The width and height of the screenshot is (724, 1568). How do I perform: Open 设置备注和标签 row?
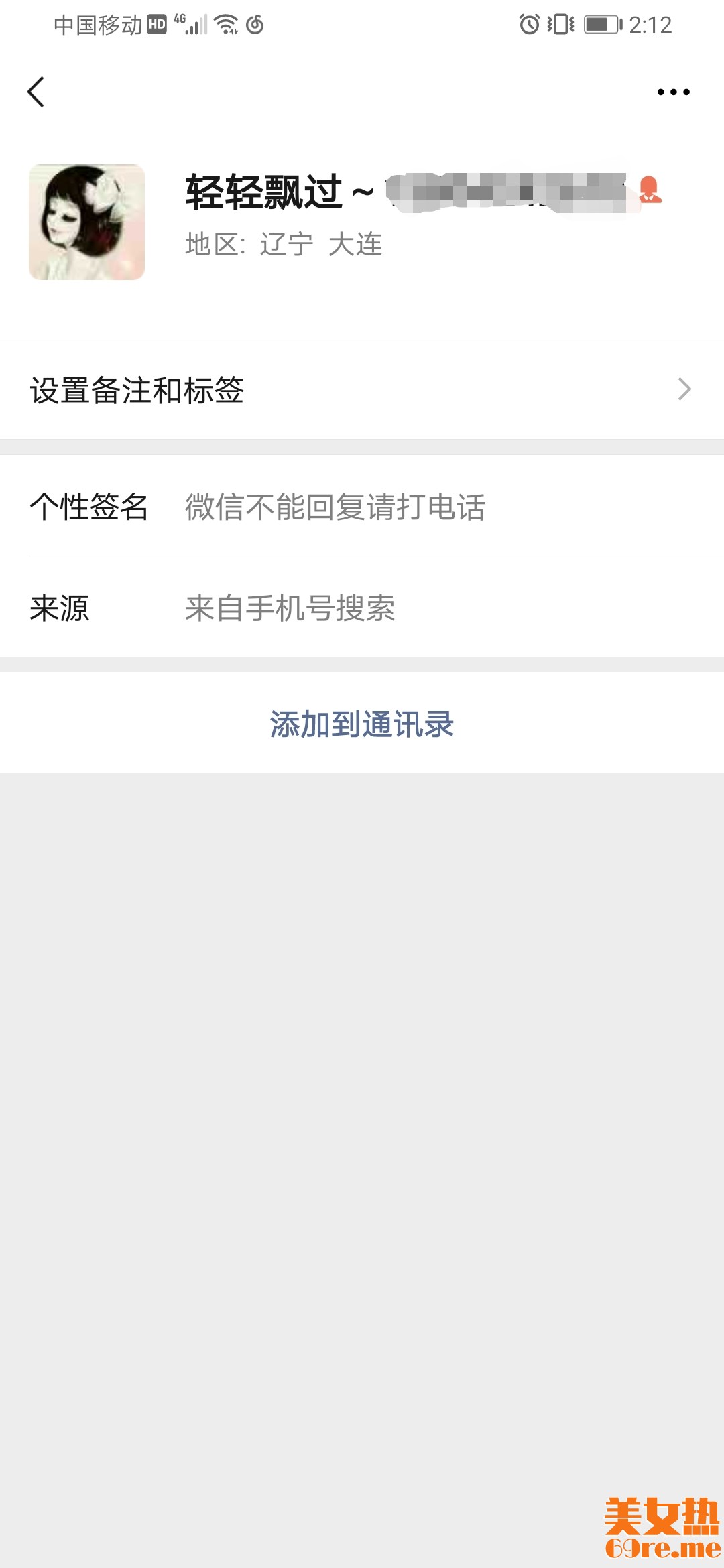click(362, 389)
